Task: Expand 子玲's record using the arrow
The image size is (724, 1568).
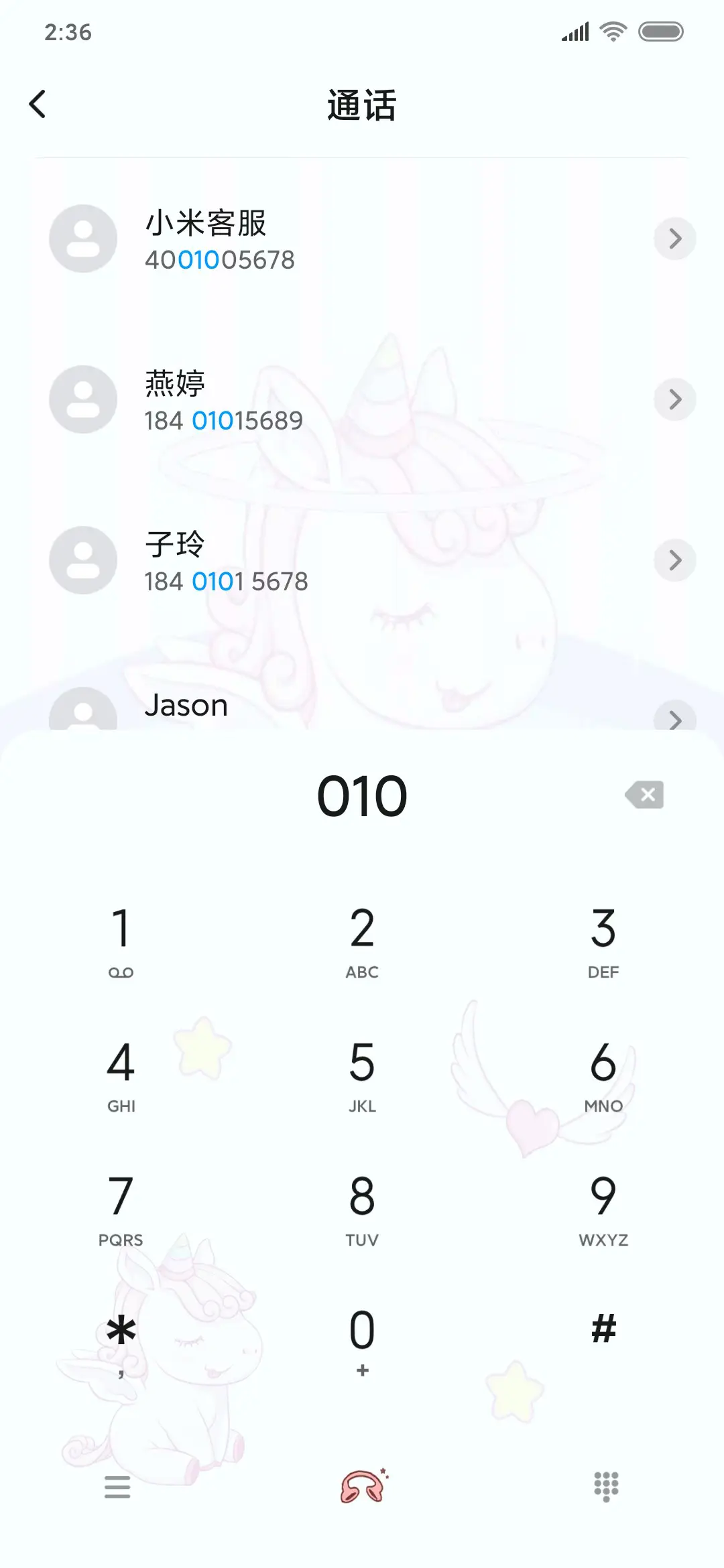Action: coord(675,560)
